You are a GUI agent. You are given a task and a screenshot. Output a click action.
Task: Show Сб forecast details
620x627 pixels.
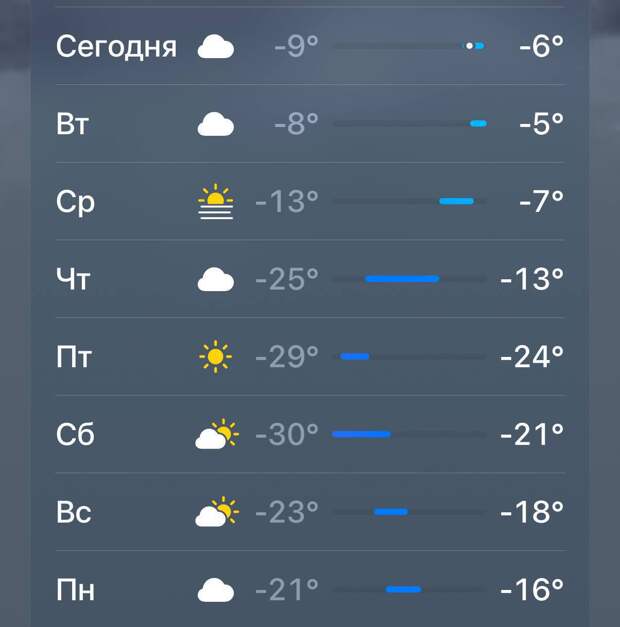coord(310,434)
